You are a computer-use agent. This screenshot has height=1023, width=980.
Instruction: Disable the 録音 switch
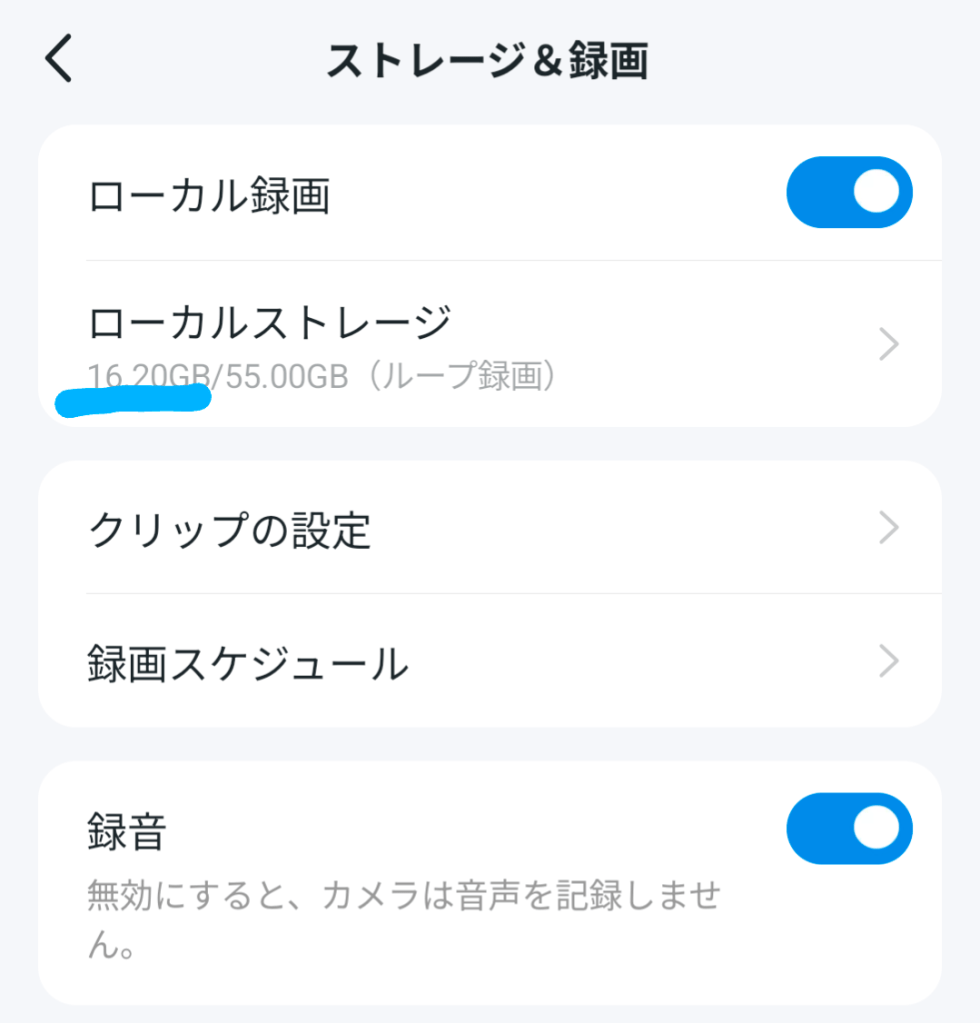tap(849, 829)
